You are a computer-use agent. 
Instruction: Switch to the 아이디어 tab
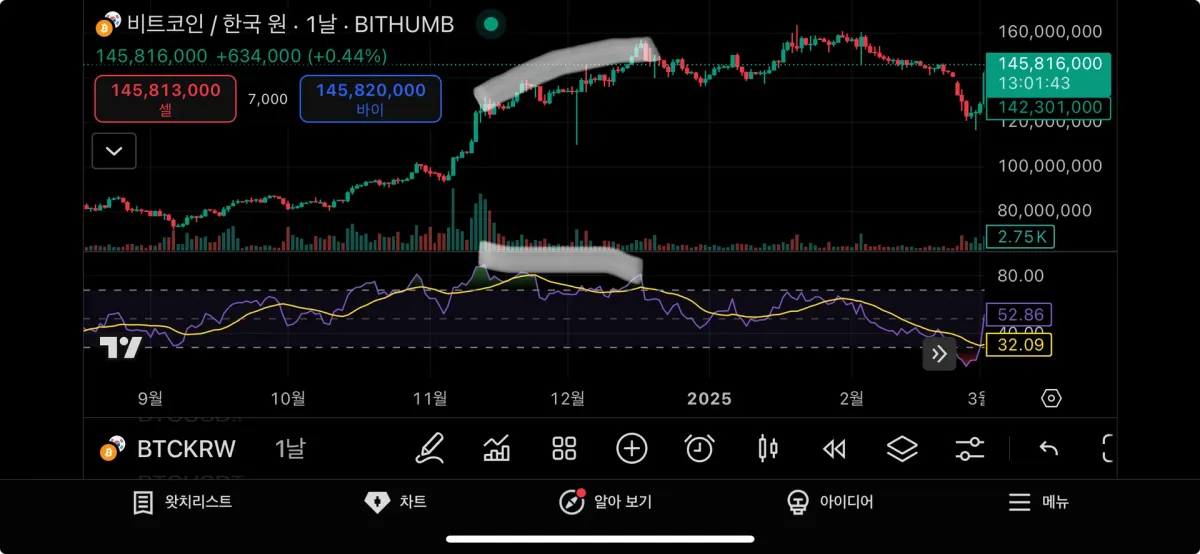coord(830,502)
